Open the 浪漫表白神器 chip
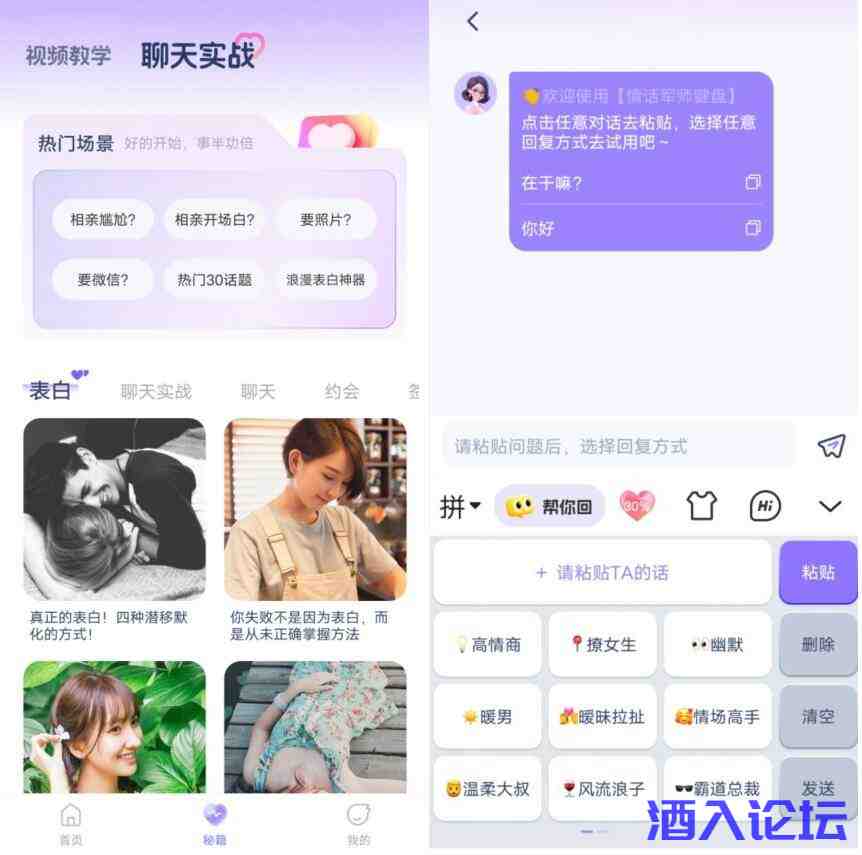Screen dimensions: 862x855 click(326, 280)
